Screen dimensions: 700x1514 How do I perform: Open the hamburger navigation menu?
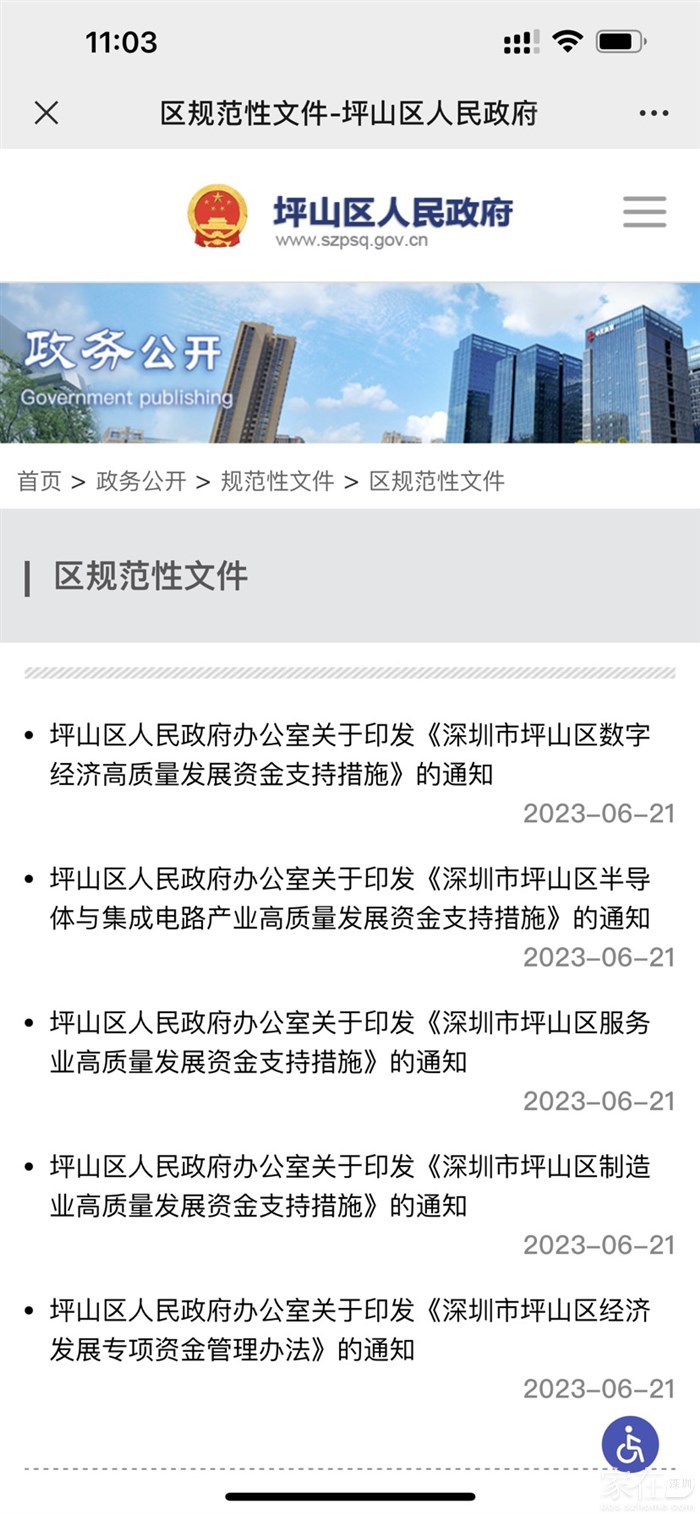pyautogui.click(x=644, y=212)
